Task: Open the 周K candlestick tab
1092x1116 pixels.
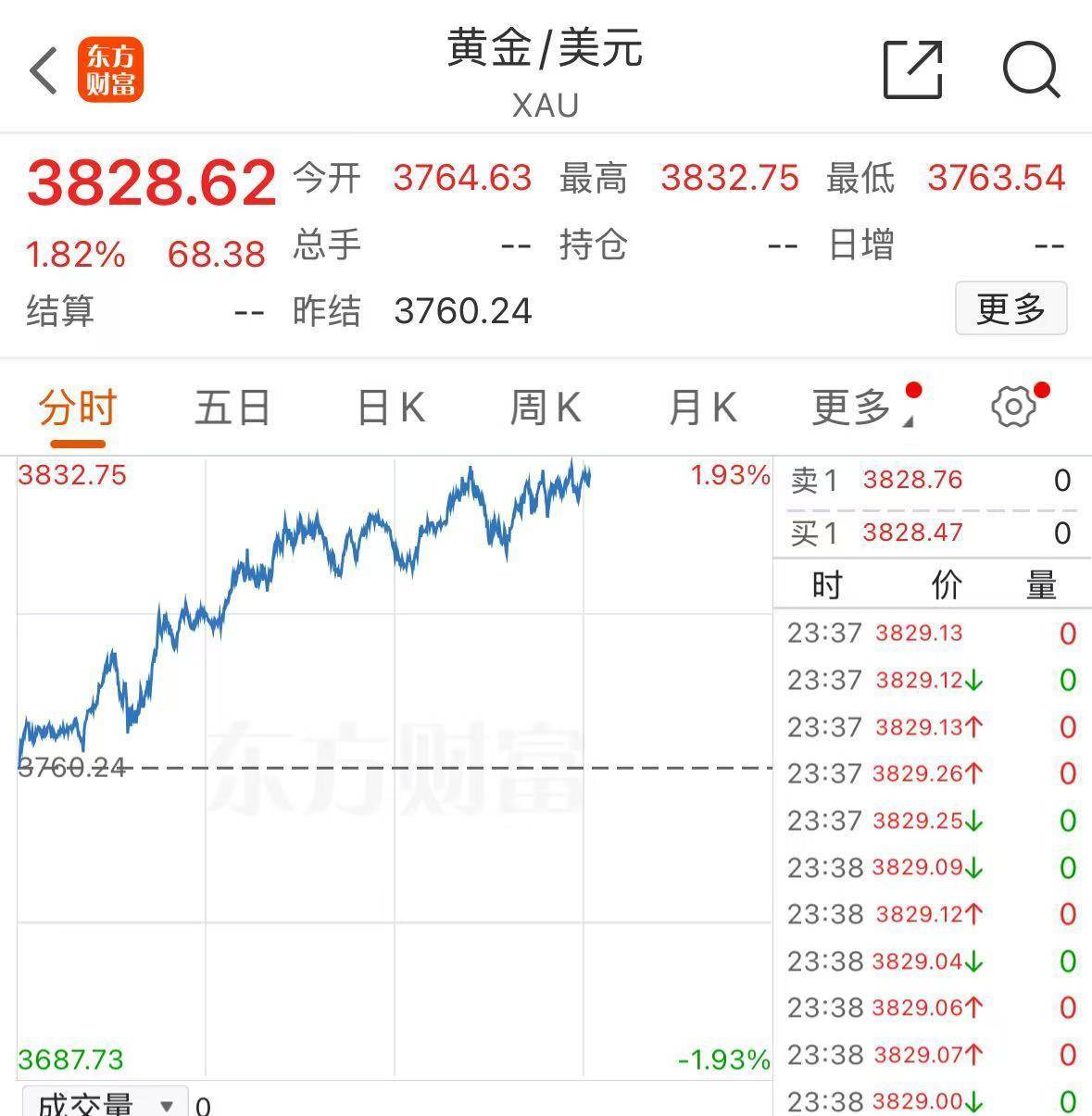Action: tap(546, 408)
